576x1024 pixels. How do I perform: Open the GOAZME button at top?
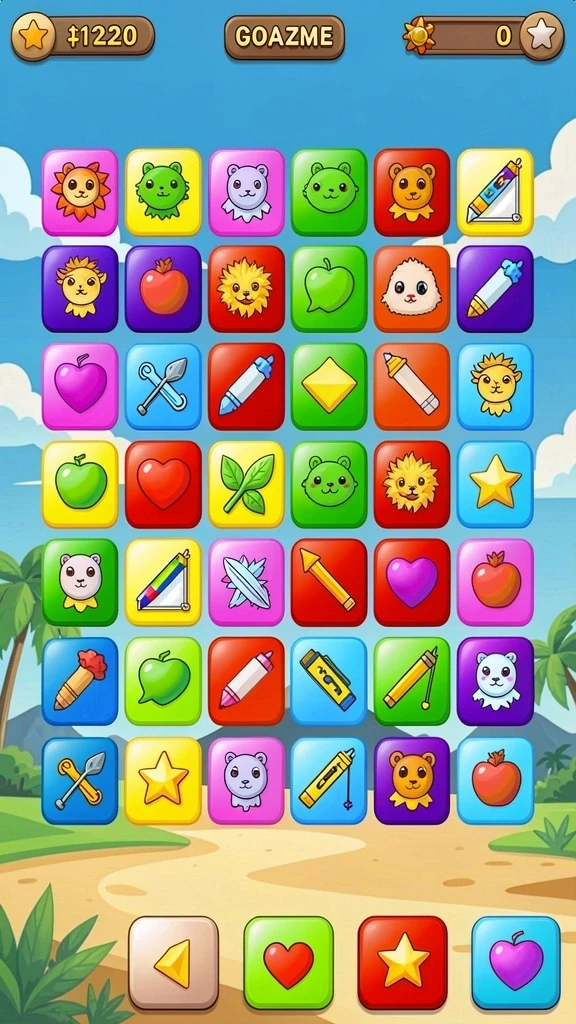click(284, 38)
